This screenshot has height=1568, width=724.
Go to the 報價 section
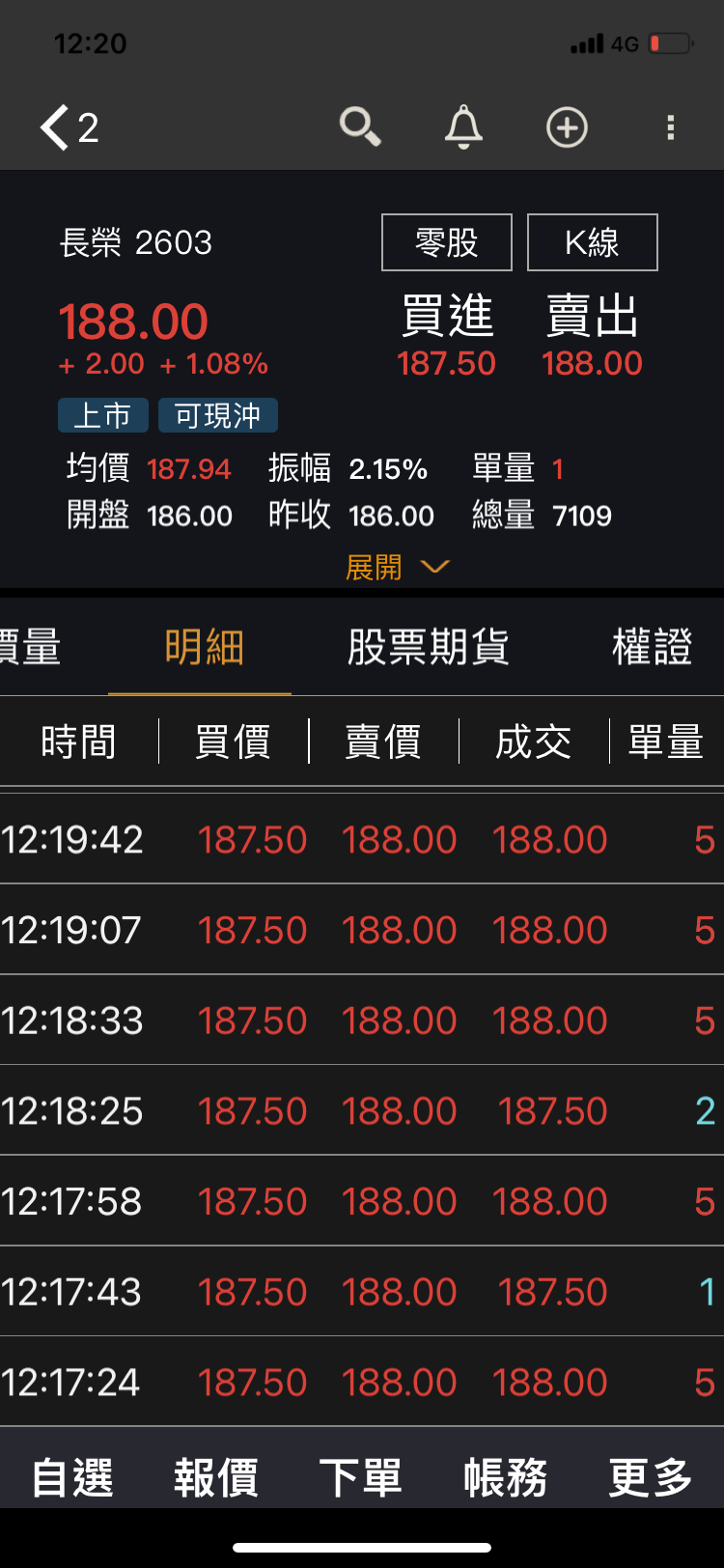point(216,1477)
